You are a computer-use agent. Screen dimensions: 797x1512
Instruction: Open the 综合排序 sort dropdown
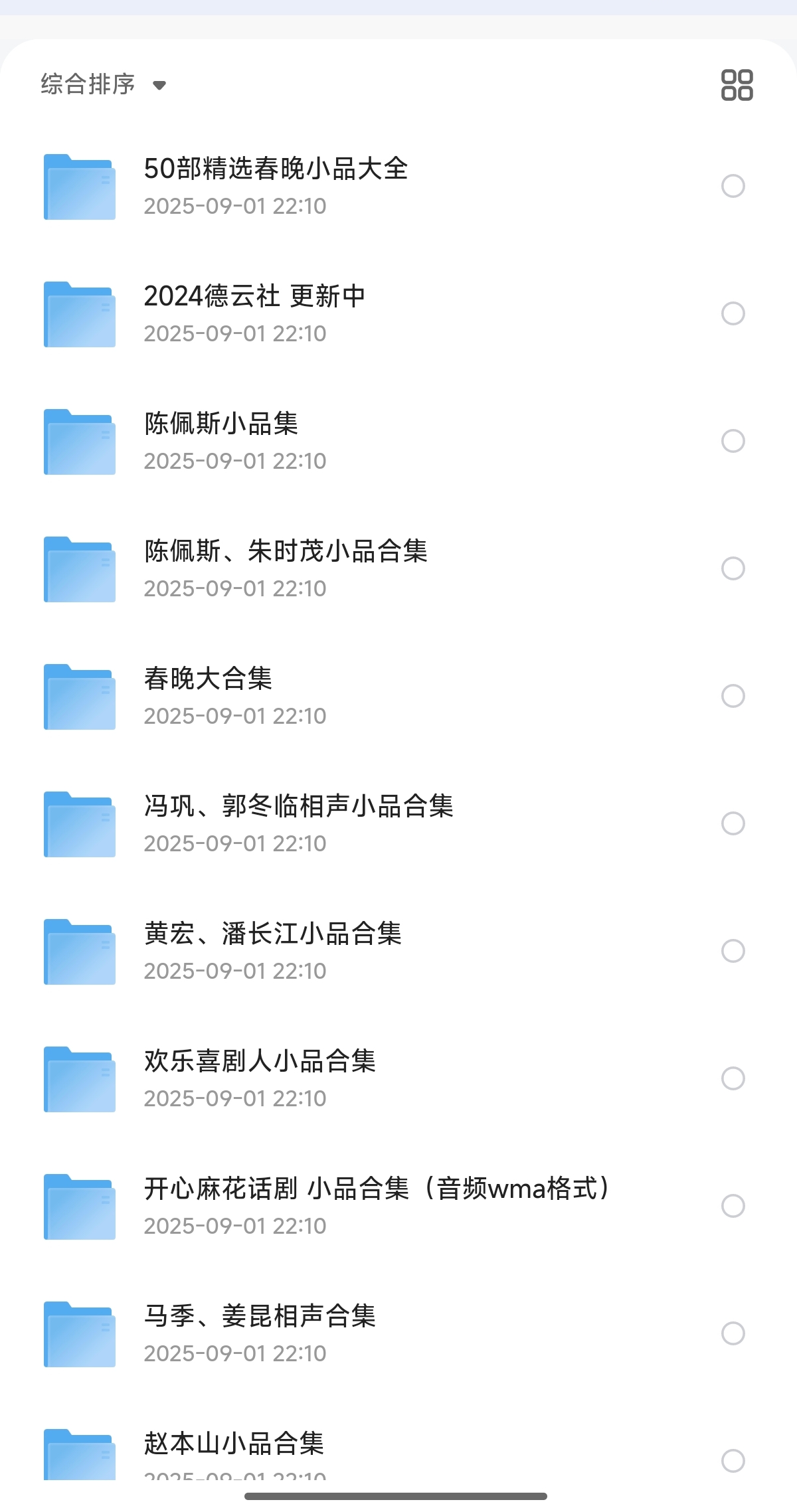pos(103,85)
